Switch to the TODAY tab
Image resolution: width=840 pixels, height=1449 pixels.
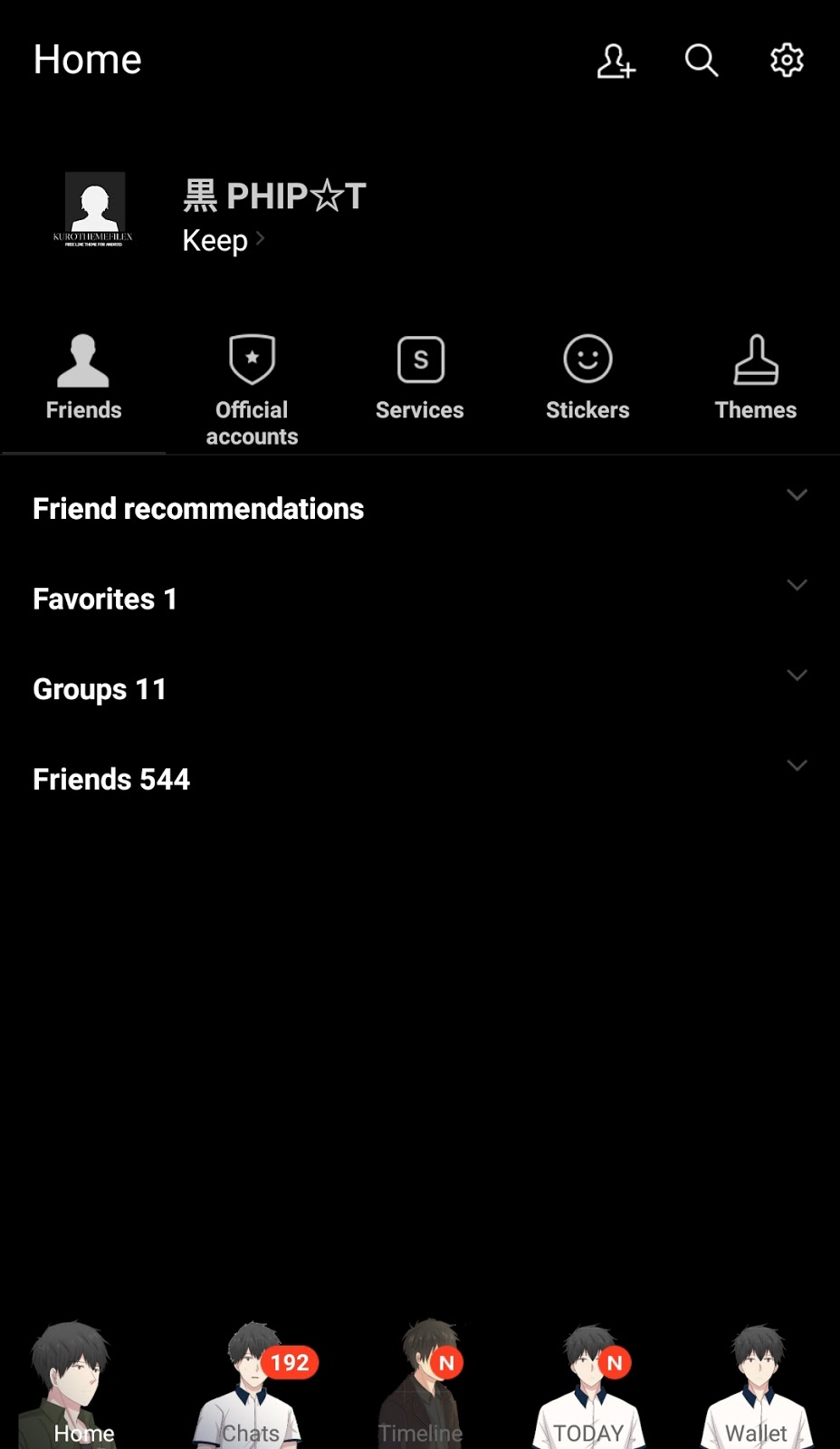click(587, 1384)
